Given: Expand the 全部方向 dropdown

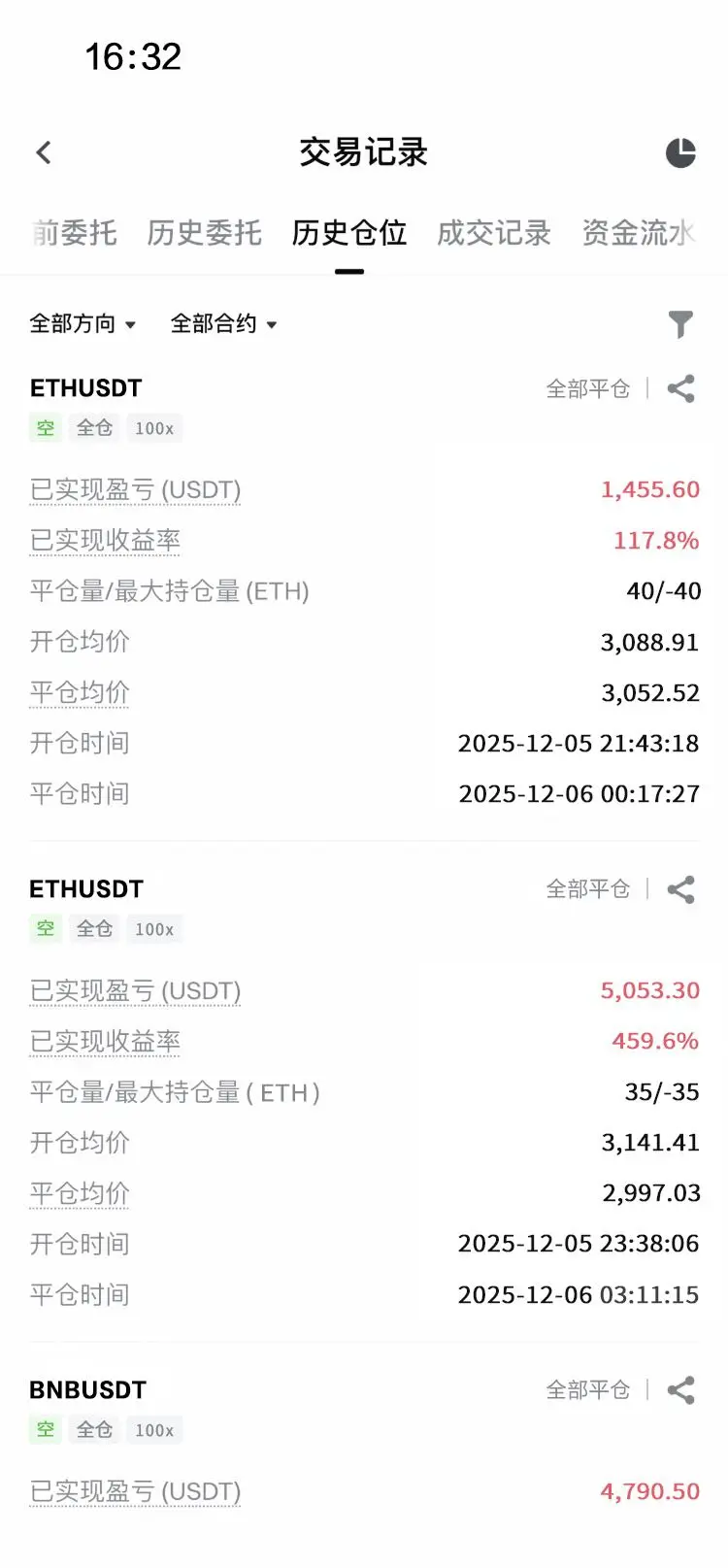Looking at the screenshot, I should [83, 323].
